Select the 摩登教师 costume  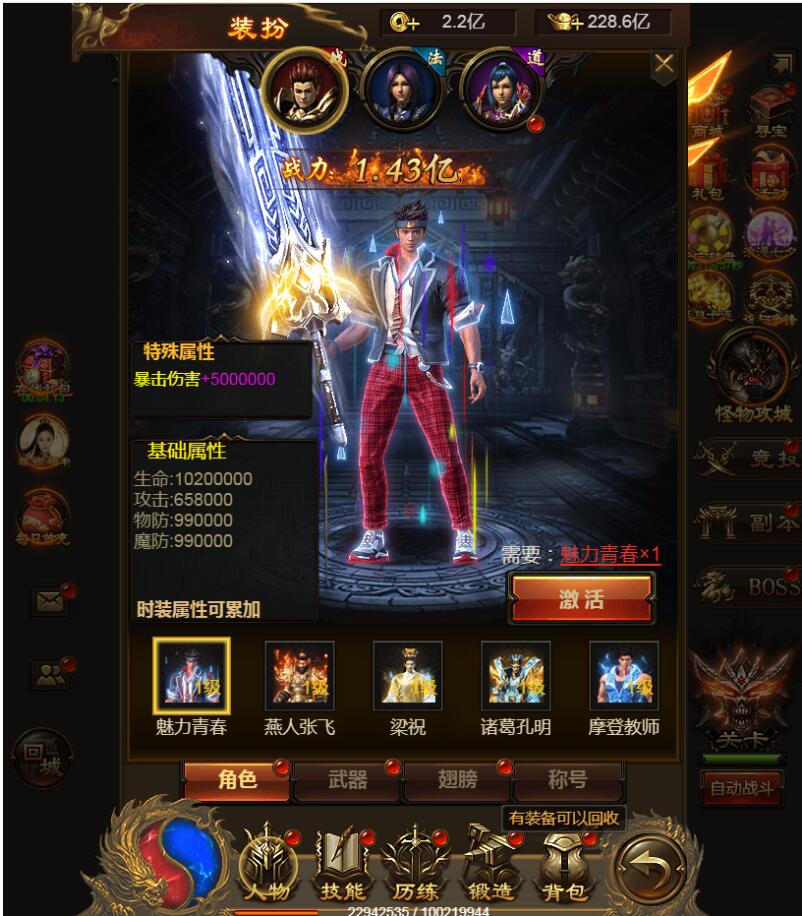[624, 676]
